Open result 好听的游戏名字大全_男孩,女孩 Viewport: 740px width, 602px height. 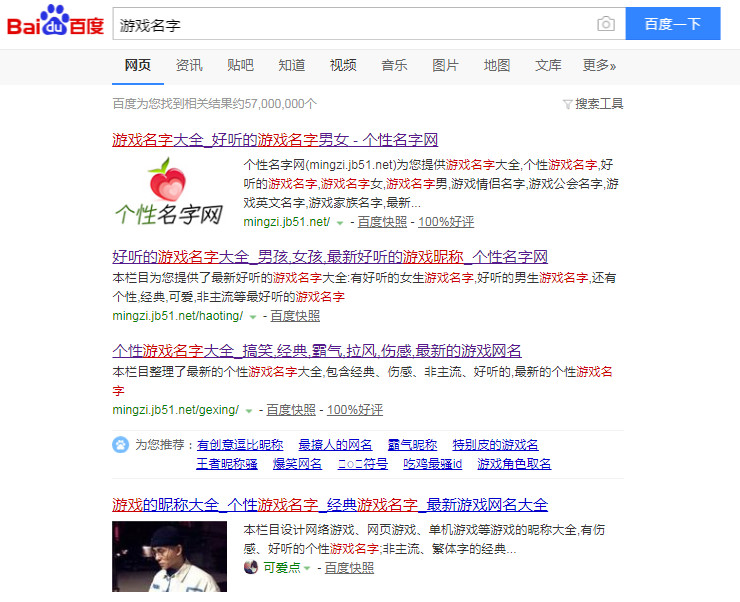pyautogui.click(x=330, y=257)
